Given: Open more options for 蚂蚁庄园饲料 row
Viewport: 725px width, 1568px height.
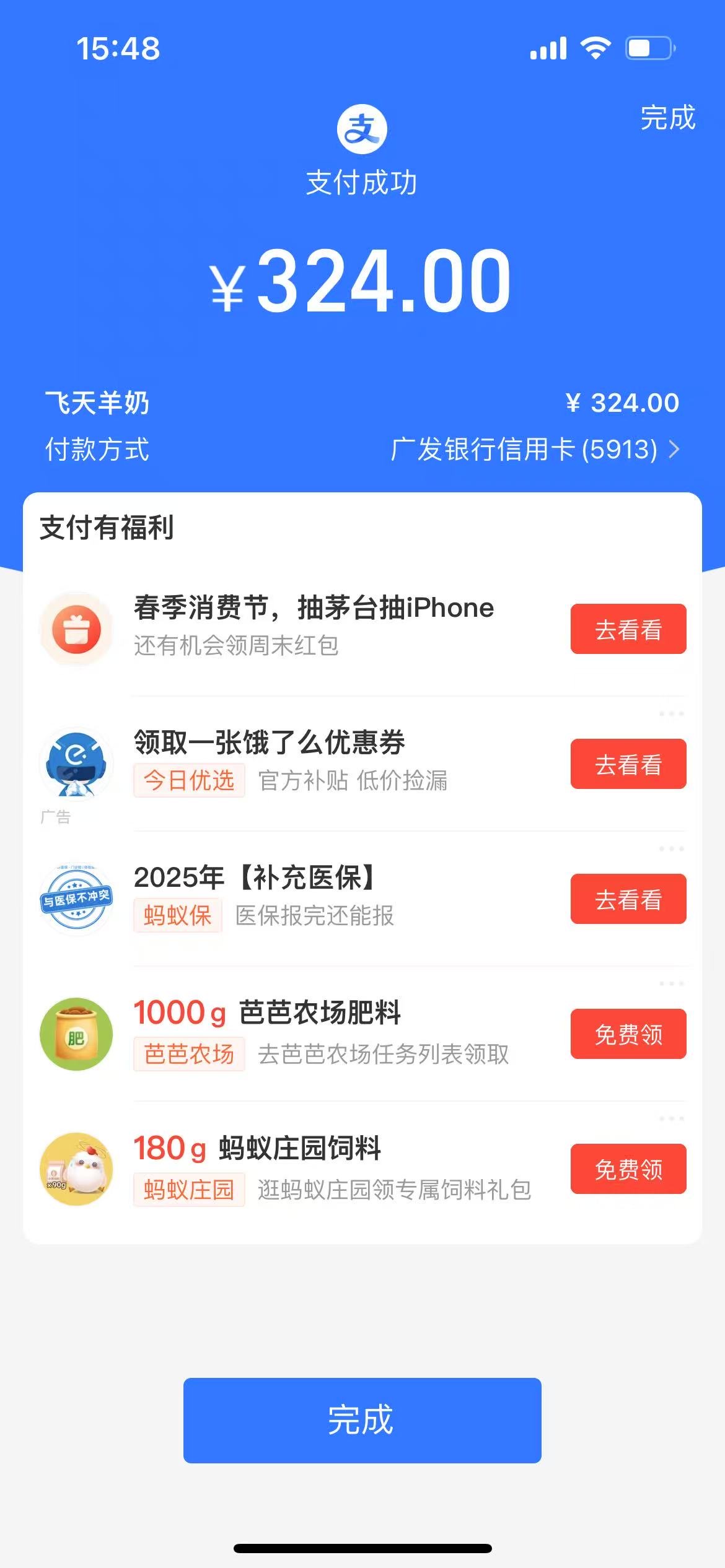Looking at the screenshot, I should pos(671,1119).
